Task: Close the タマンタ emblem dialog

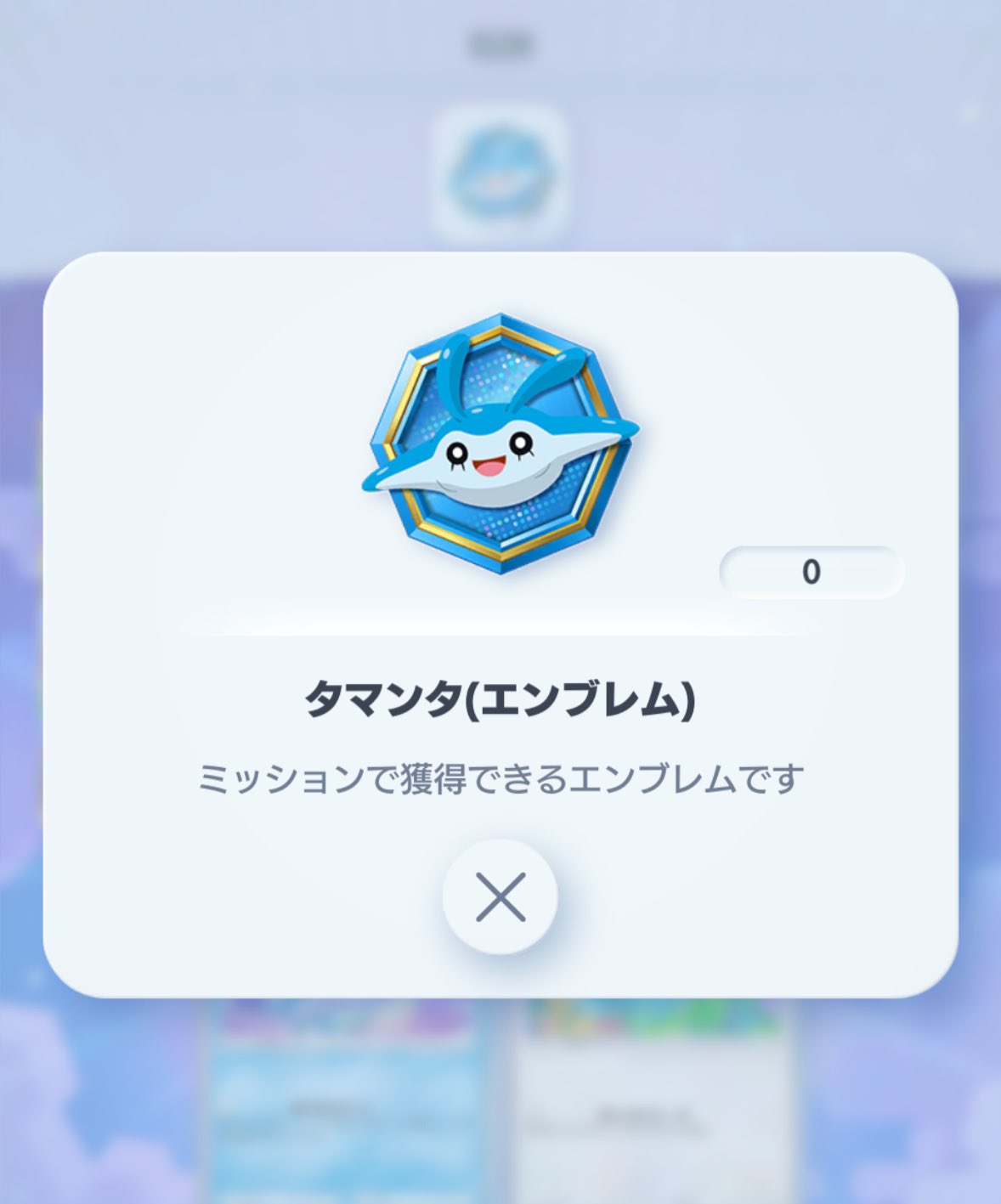Action: coord(500,896)
